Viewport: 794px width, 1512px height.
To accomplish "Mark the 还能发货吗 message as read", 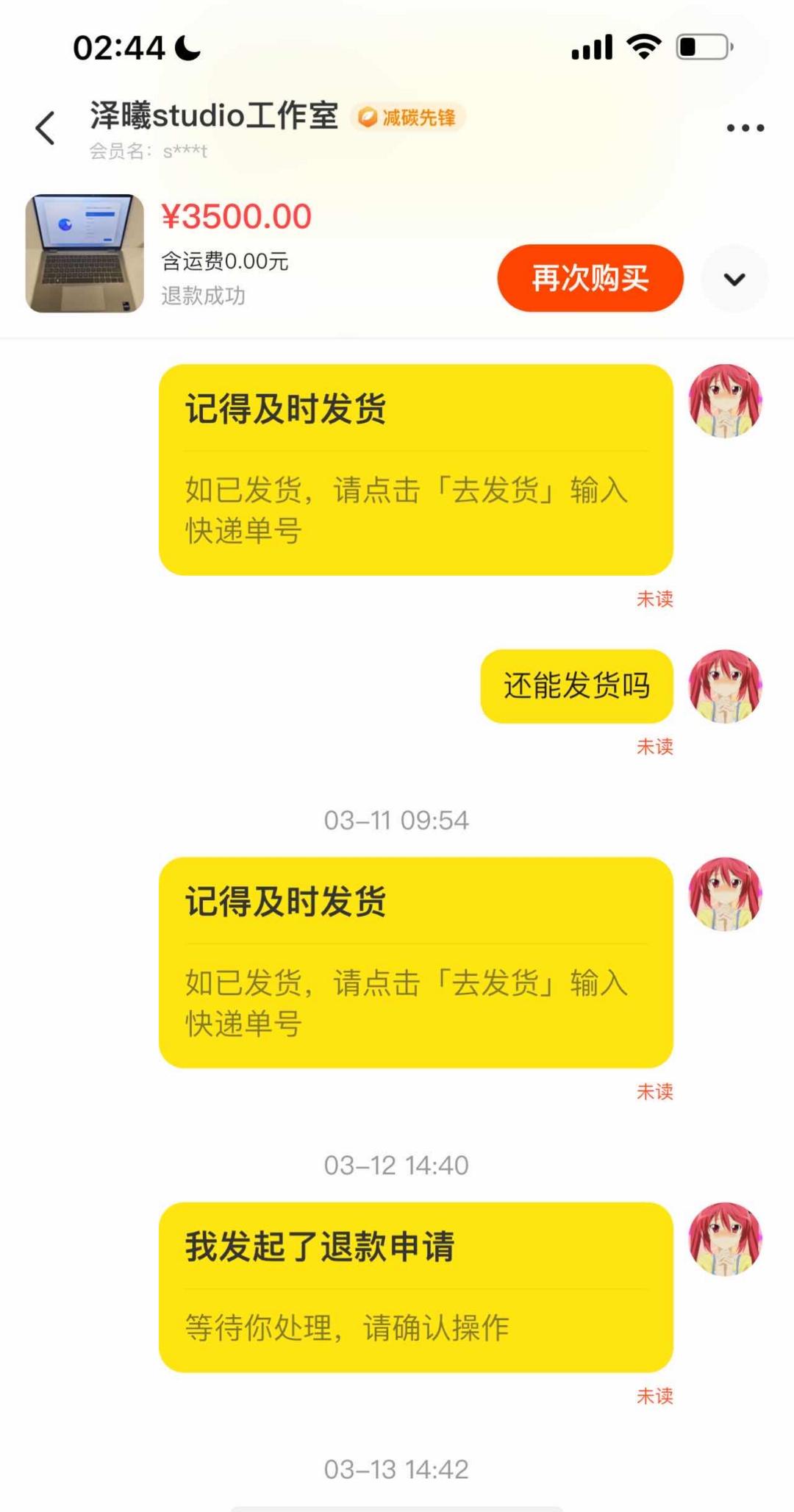I will 655,746.
